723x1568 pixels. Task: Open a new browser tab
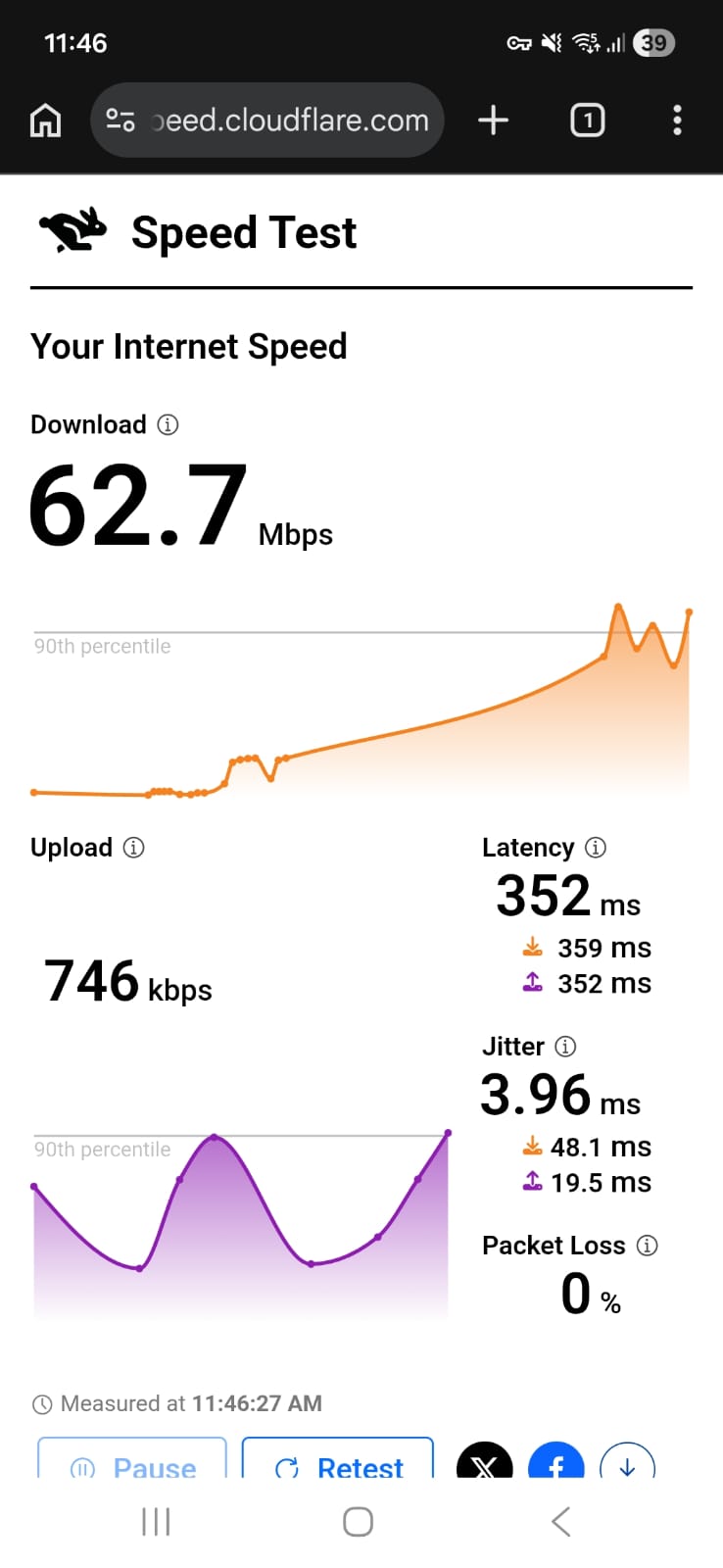[x=493, y=120]
